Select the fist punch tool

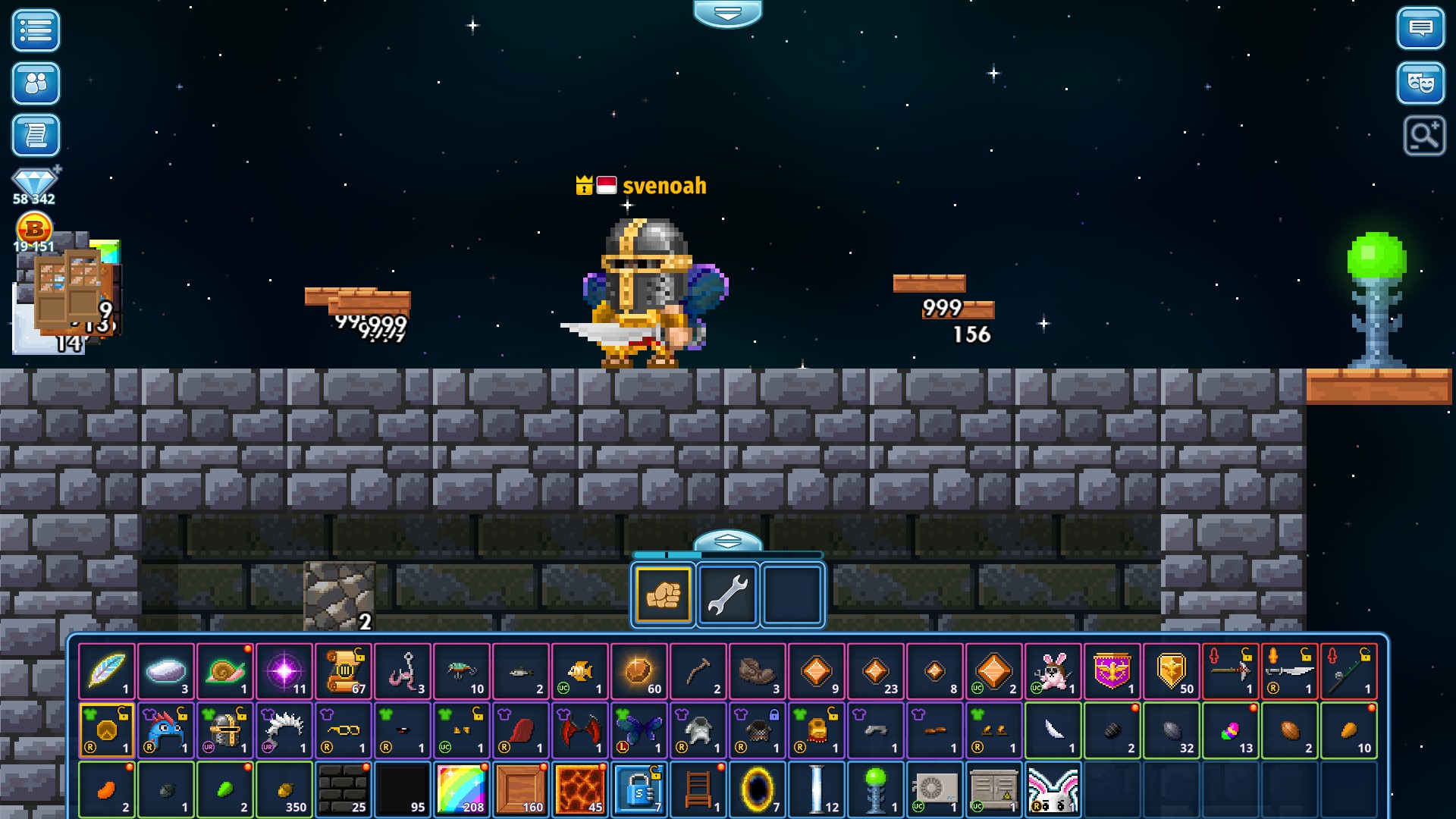point(664,595)
